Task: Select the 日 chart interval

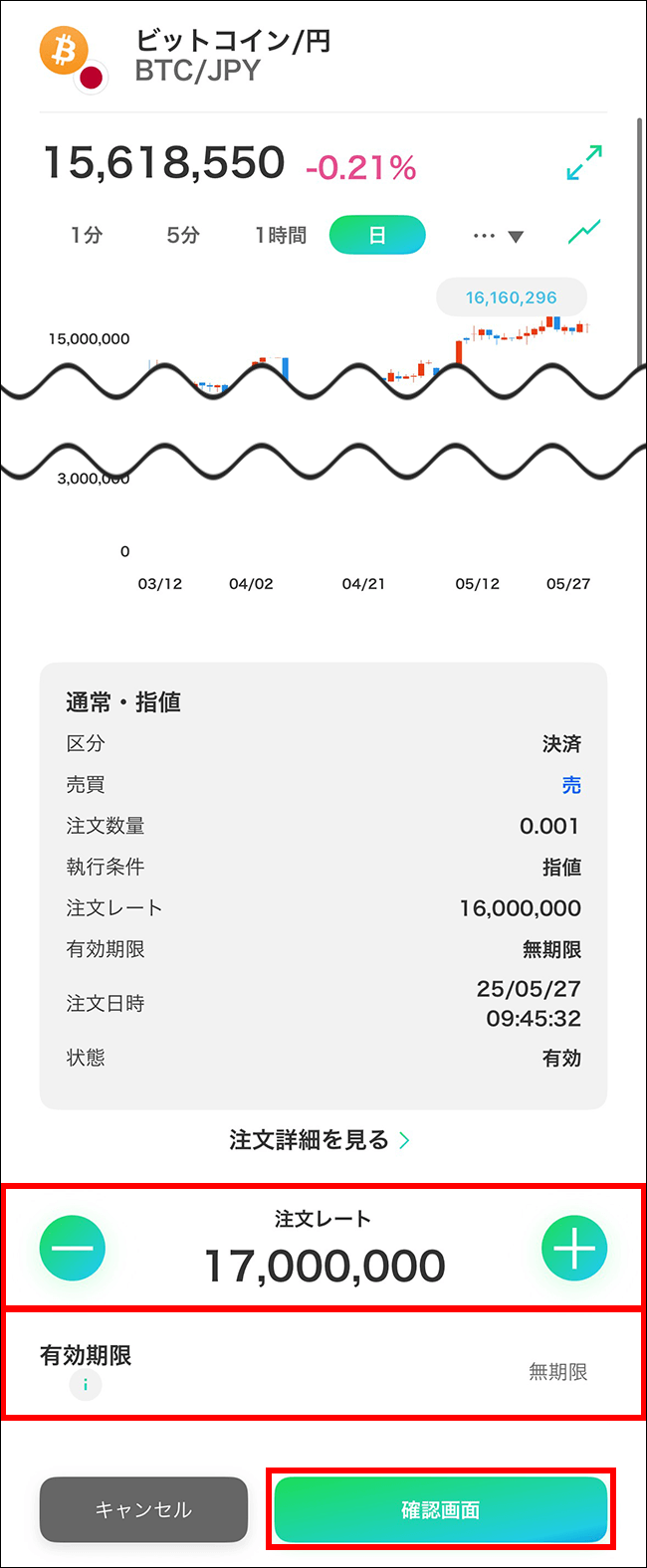Action: pos(377,236)
